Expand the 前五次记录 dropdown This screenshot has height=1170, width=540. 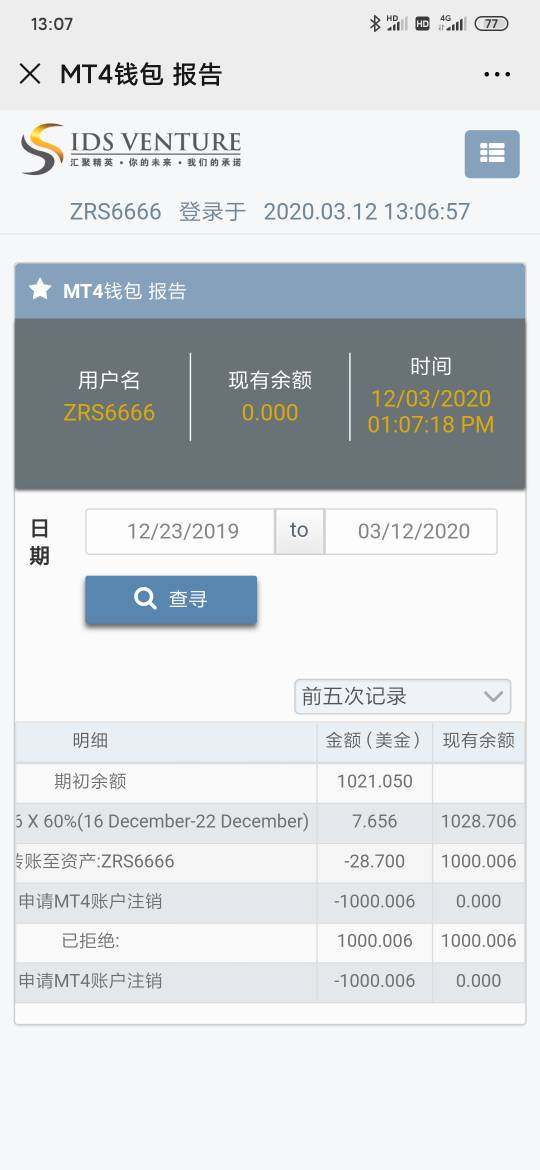[403, 696]
